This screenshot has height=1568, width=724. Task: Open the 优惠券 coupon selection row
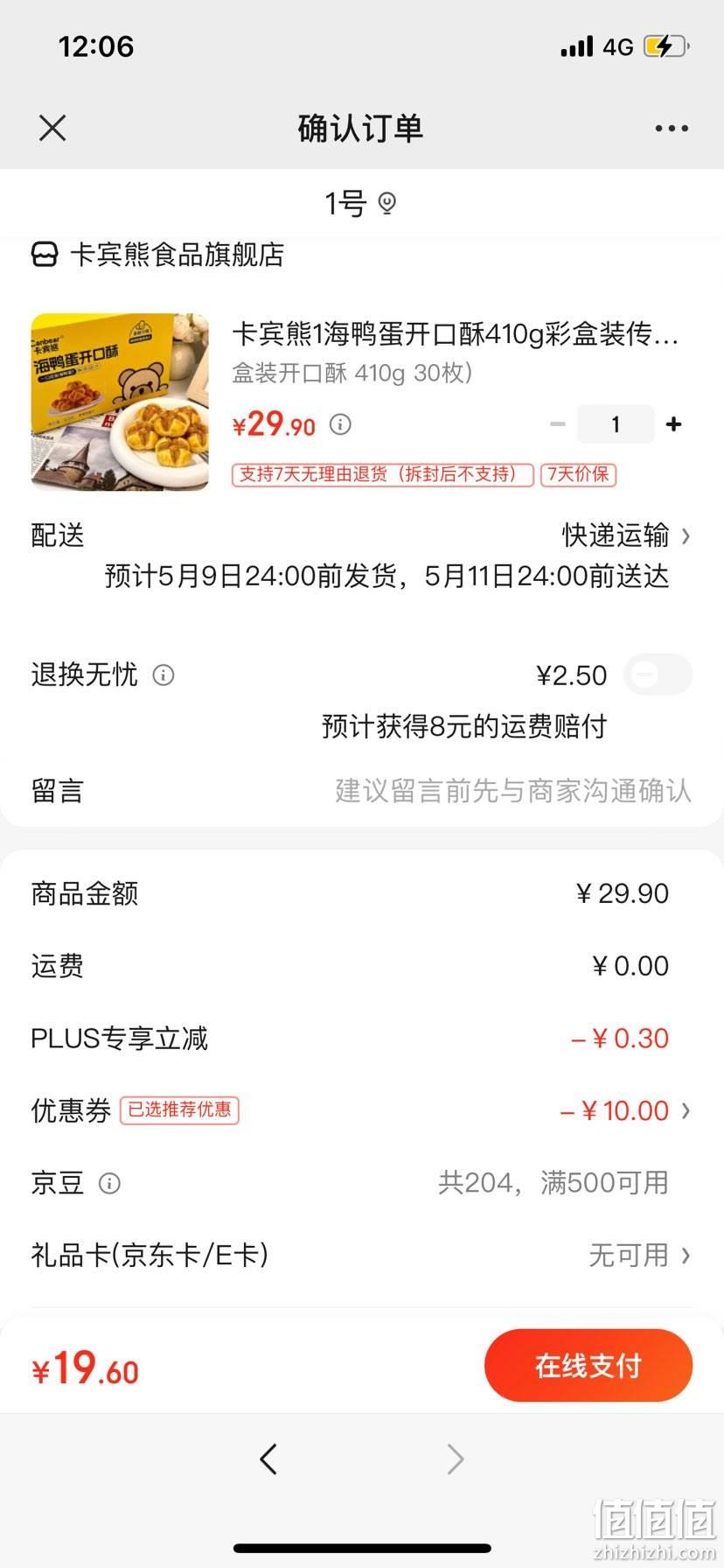(x=362, y=1110)
